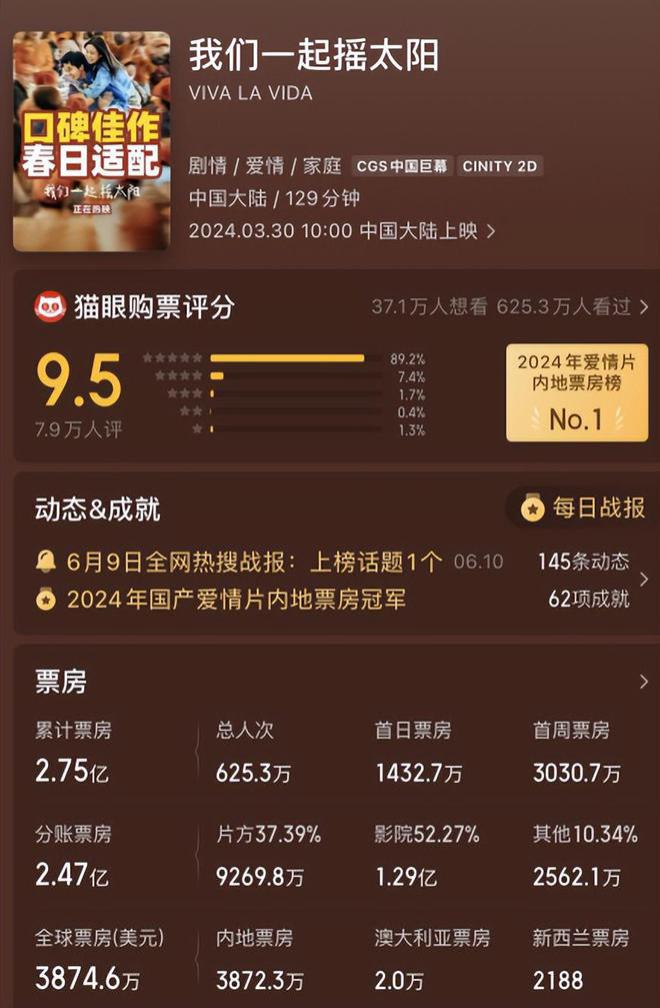Expand the 票房 box office section
This screenshot has height=1008, width=660.
click(x=643, y=682)
